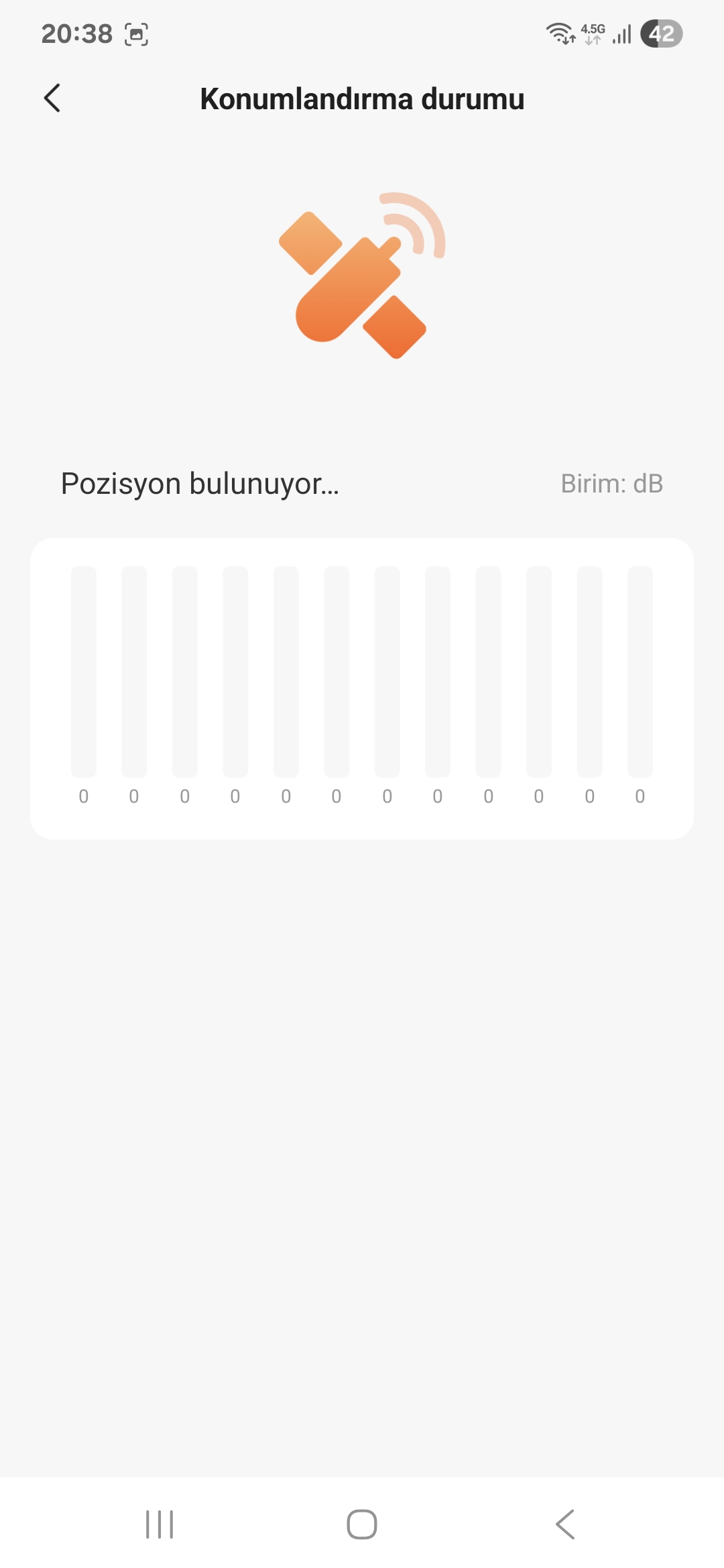Open recent apps from navigation bar
The height and width of the screenshot is (1568, 724).
pyautogui.click(x=160, y=1524)
